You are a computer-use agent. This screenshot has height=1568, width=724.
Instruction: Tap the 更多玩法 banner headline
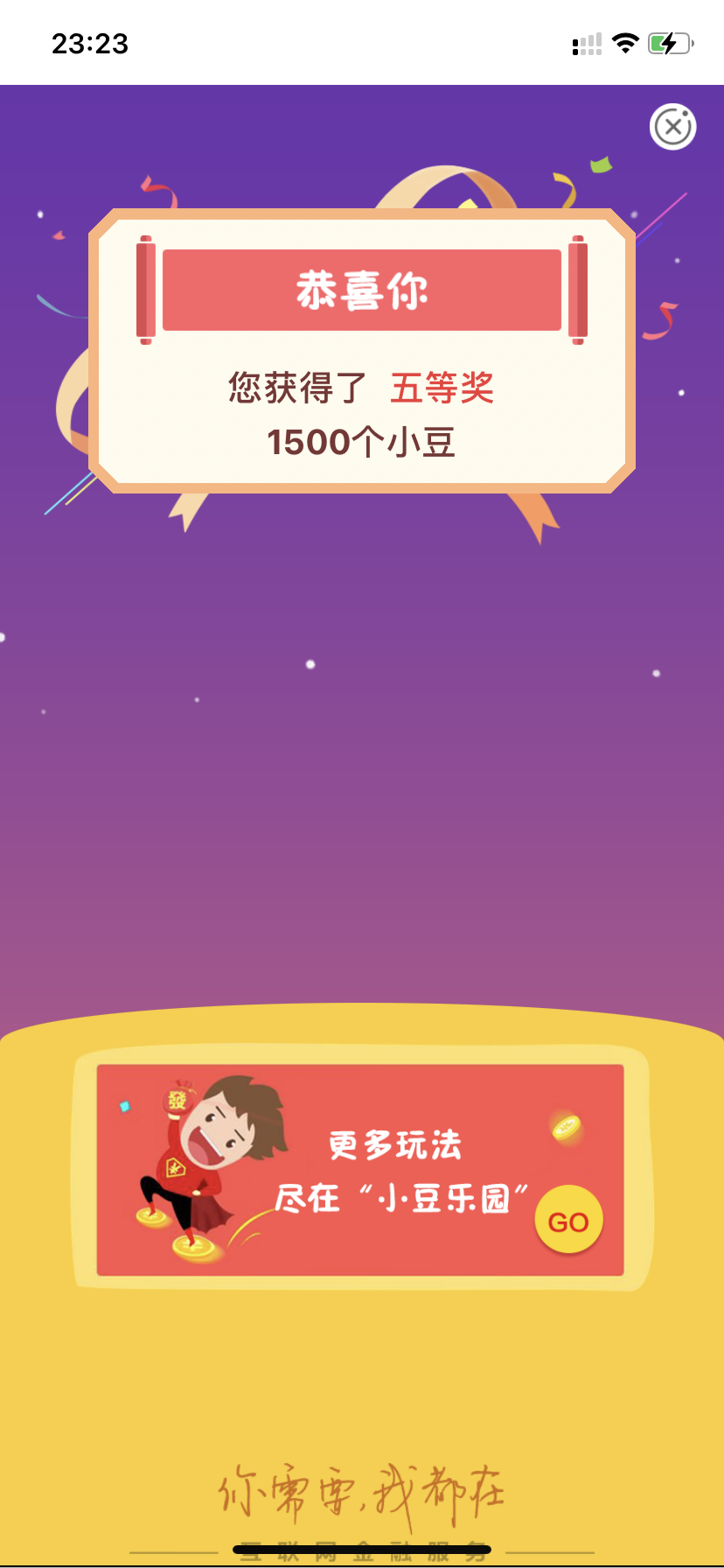tap(395, 1144)
